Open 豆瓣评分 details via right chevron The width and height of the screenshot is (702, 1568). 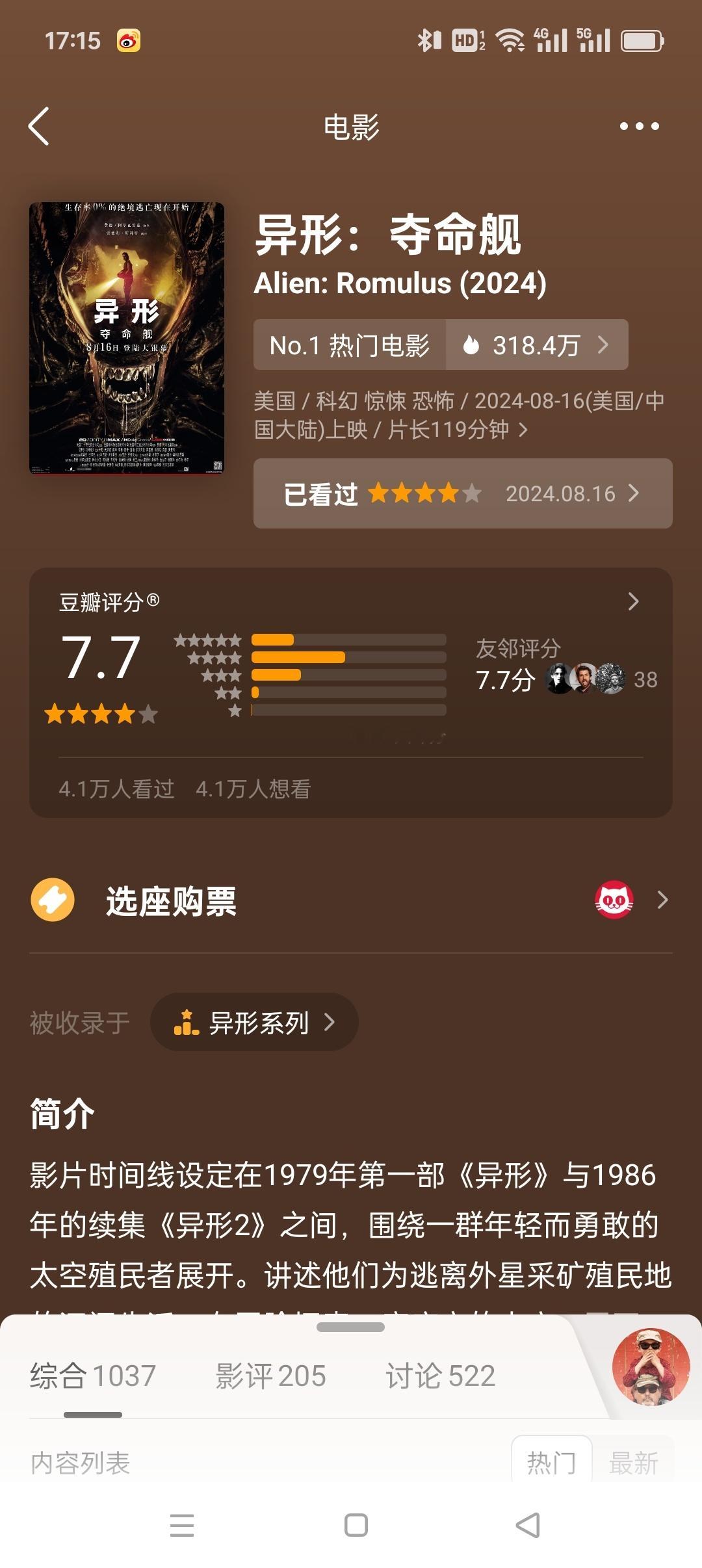[x=633, y=603]
